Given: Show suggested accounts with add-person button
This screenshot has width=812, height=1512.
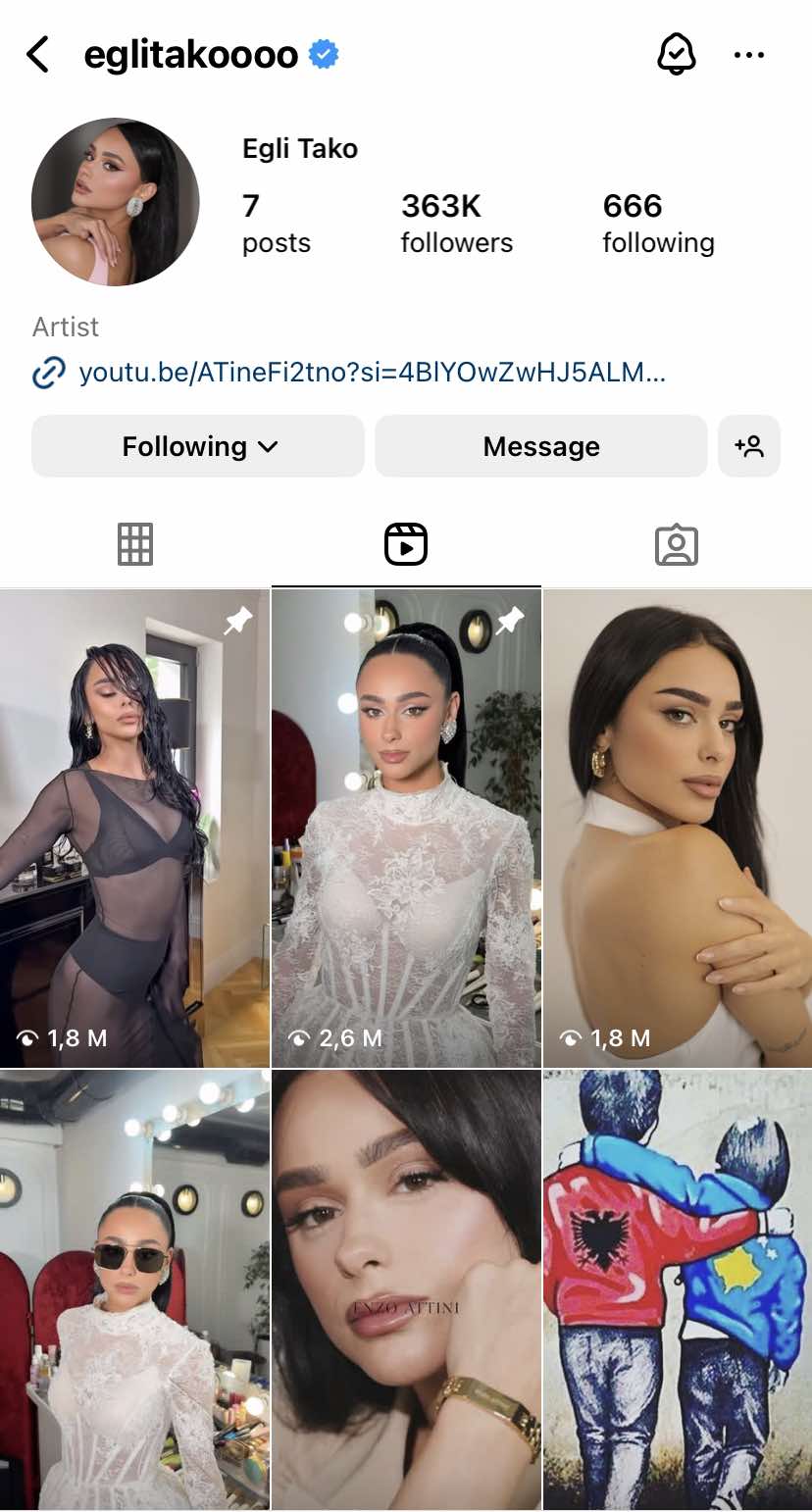Looking at the screenshot, I should click(x=748, y=446).
